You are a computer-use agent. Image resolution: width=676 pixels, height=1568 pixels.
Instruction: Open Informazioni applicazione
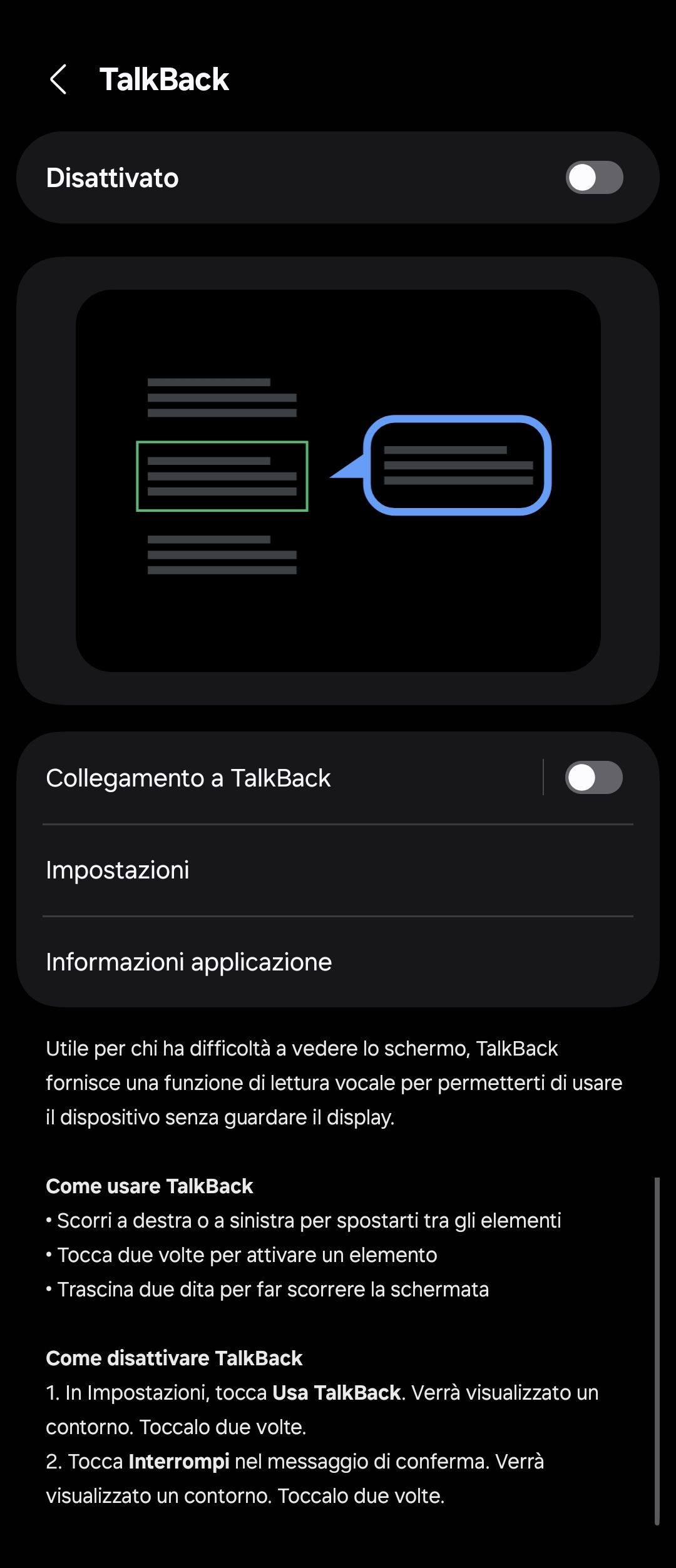189,962
